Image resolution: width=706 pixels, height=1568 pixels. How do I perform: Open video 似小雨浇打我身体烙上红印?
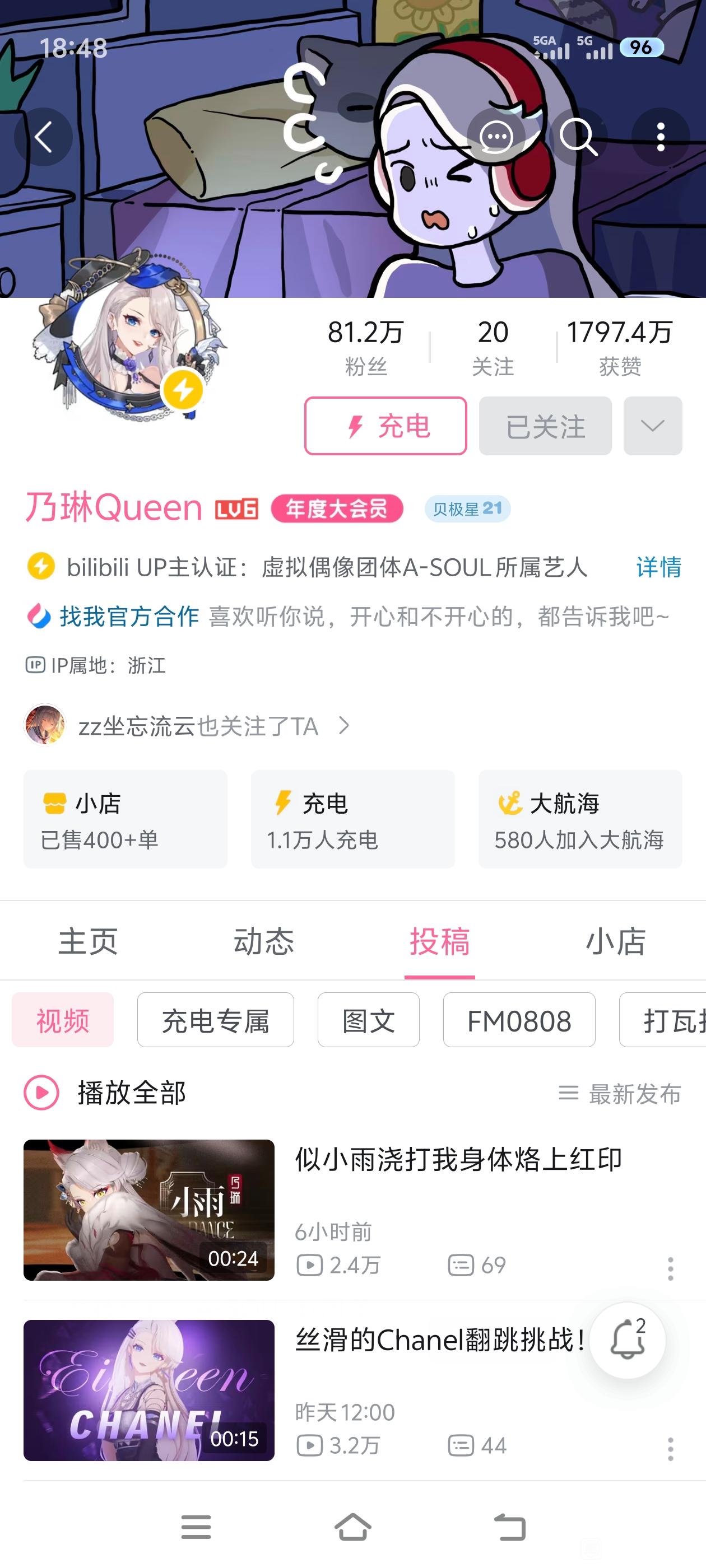(x=458, y=1159)
